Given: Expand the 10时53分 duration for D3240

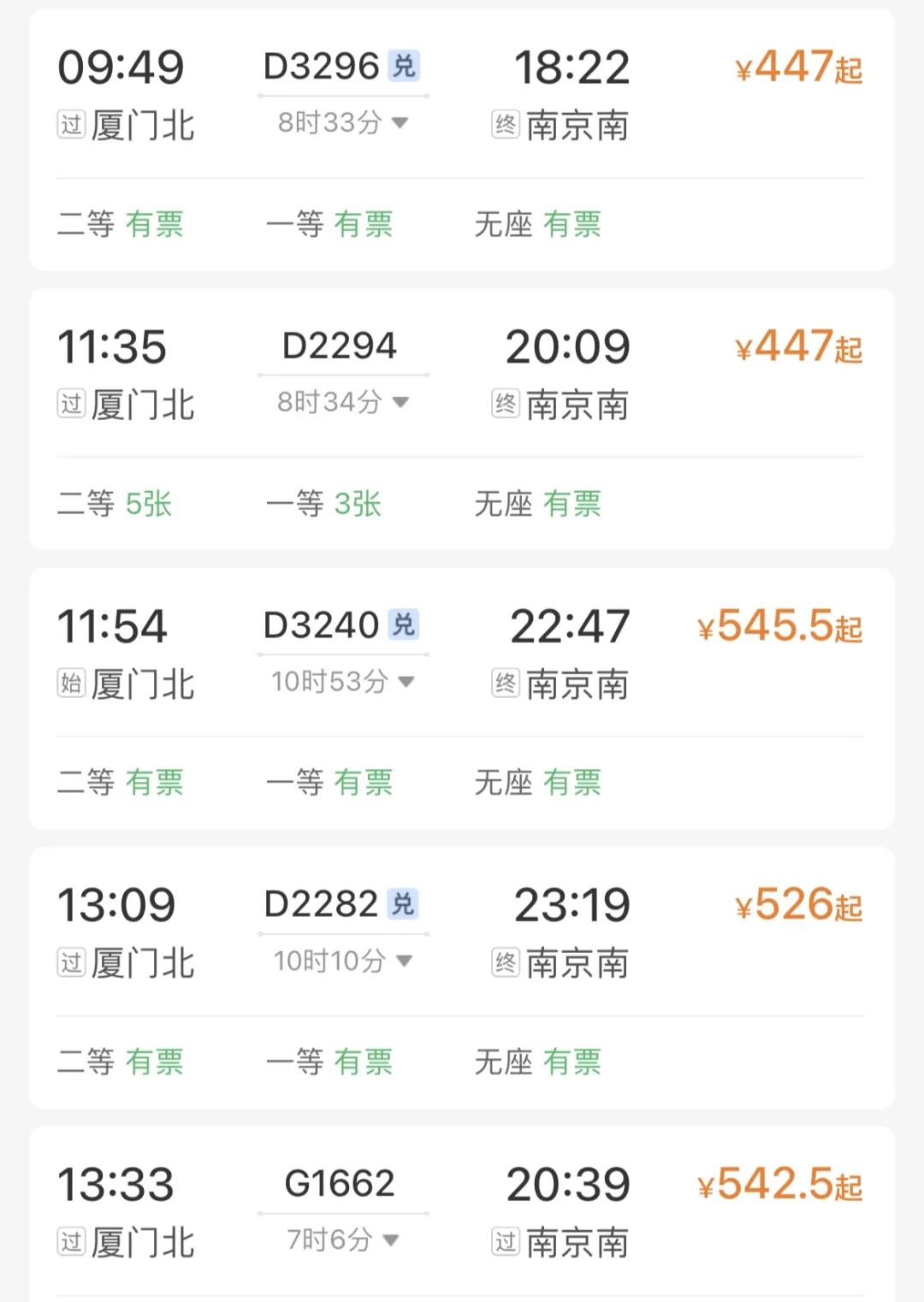Looking at the screenshot, I should coord(342,682).
